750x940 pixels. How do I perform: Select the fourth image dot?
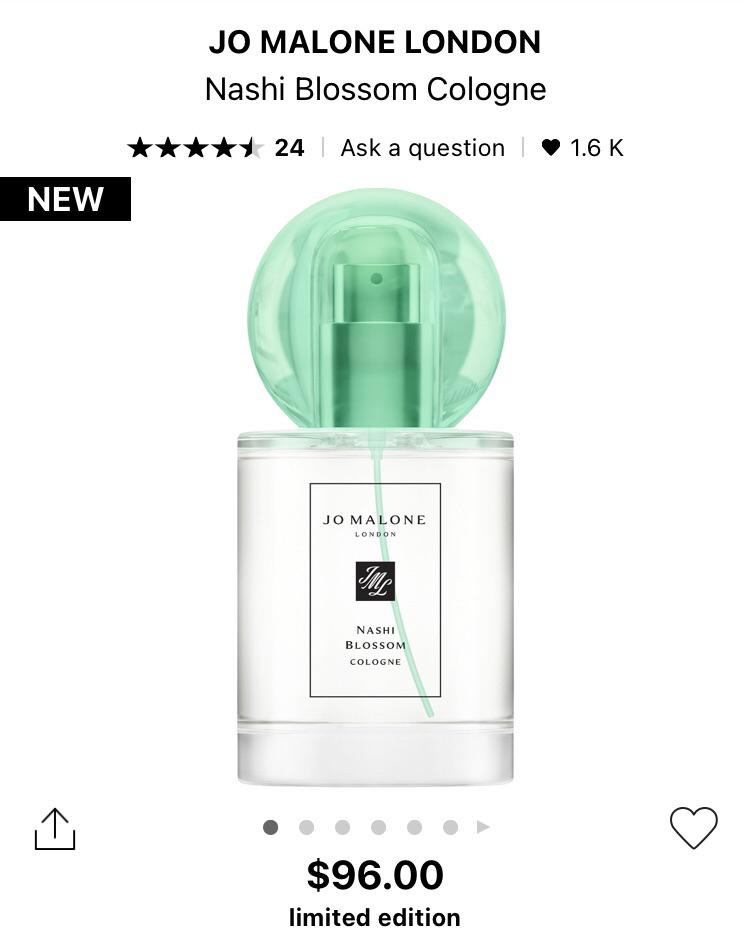(x=378, y=827)
